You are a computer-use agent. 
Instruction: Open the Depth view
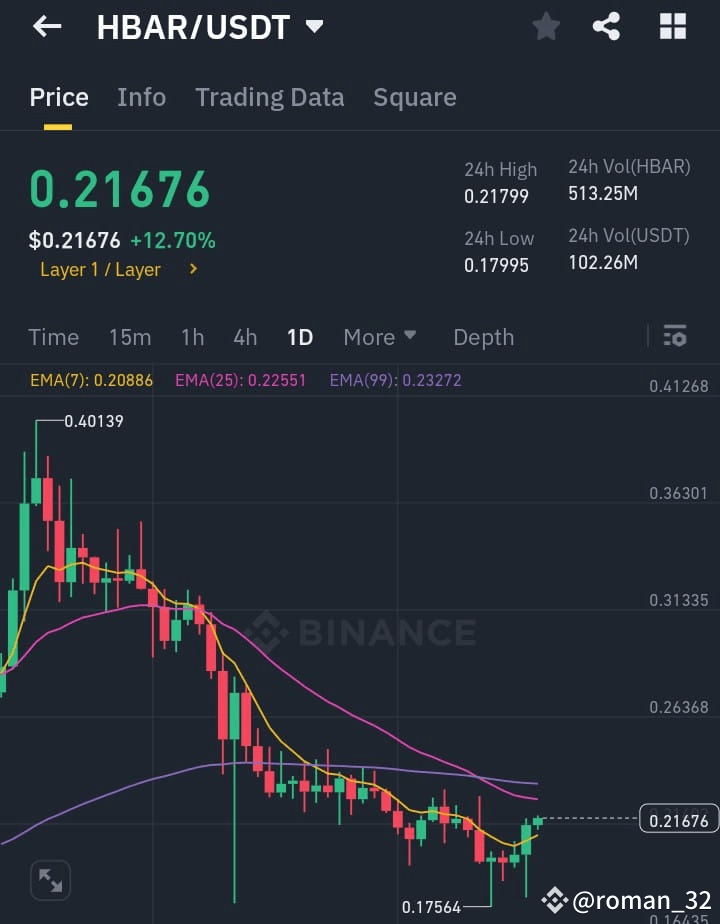pyautogui.click(x=484, y=337)
